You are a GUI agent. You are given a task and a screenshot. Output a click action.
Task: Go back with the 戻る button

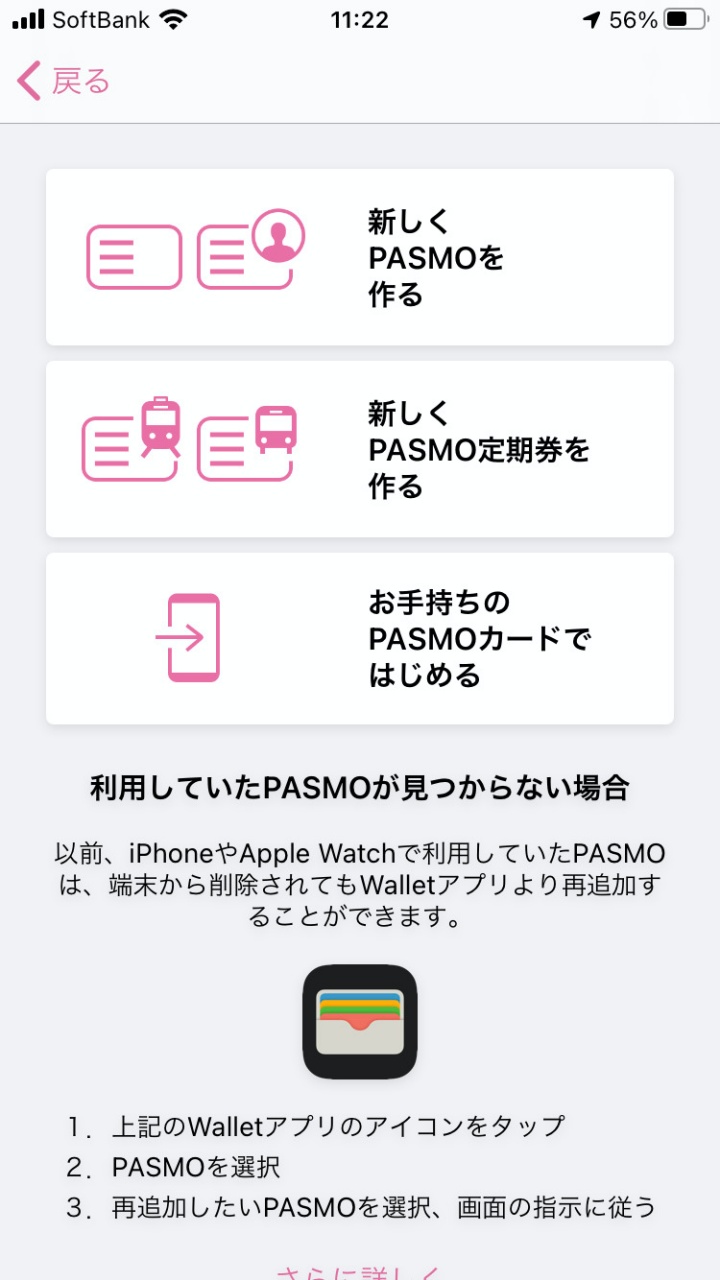click(x=63, y=81)
